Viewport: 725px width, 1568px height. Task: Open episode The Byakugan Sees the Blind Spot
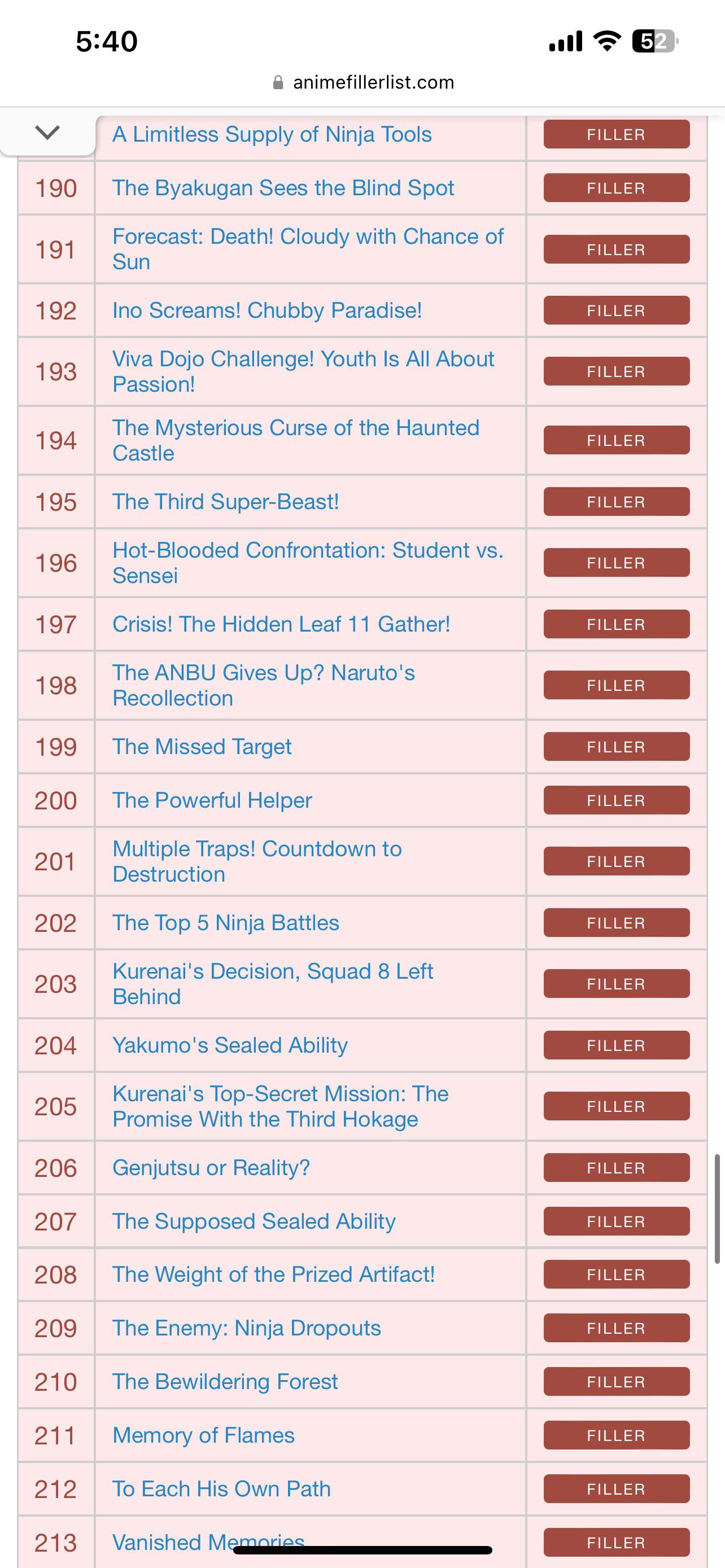[x=283, y=187]
